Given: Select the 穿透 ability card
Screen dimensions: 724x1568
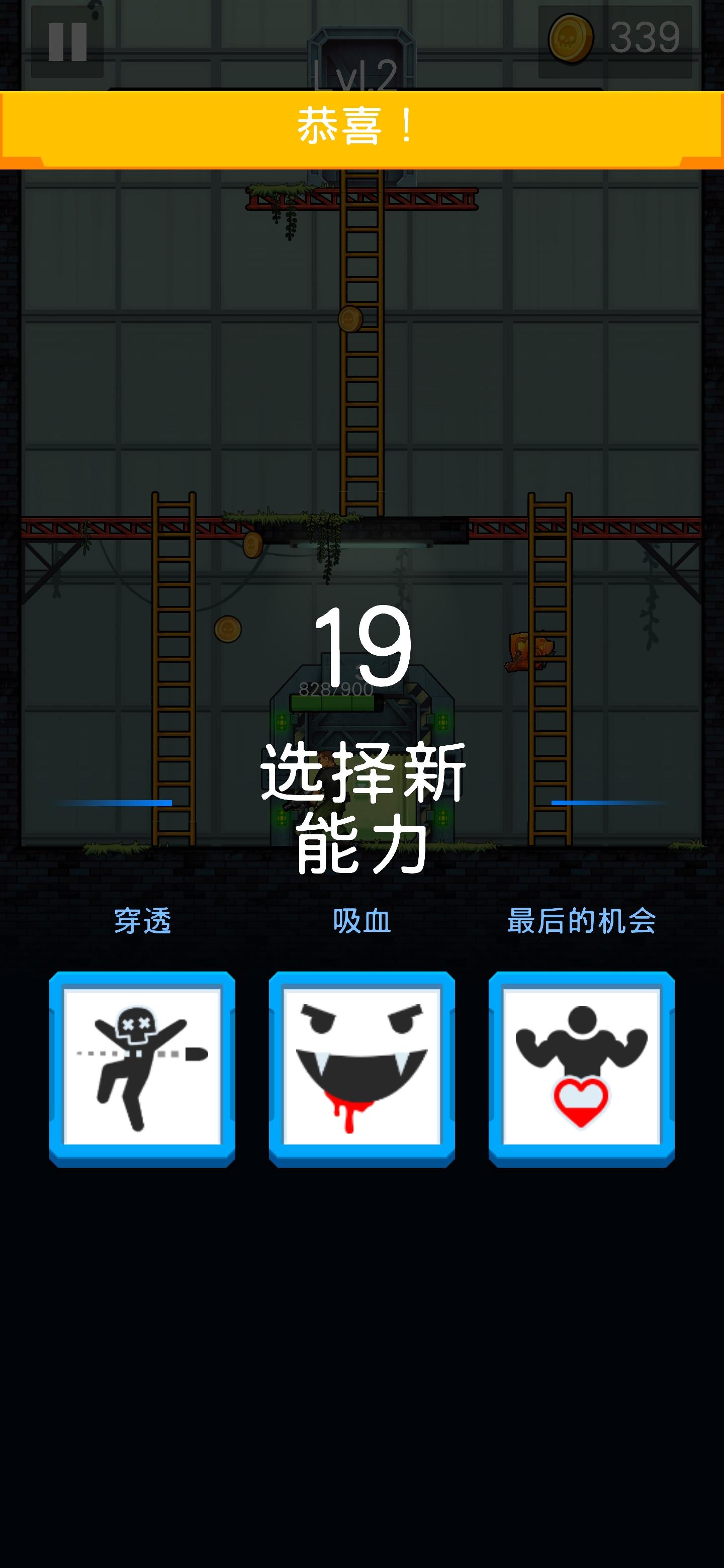Looking at the screenshot, I should 142,1068.
